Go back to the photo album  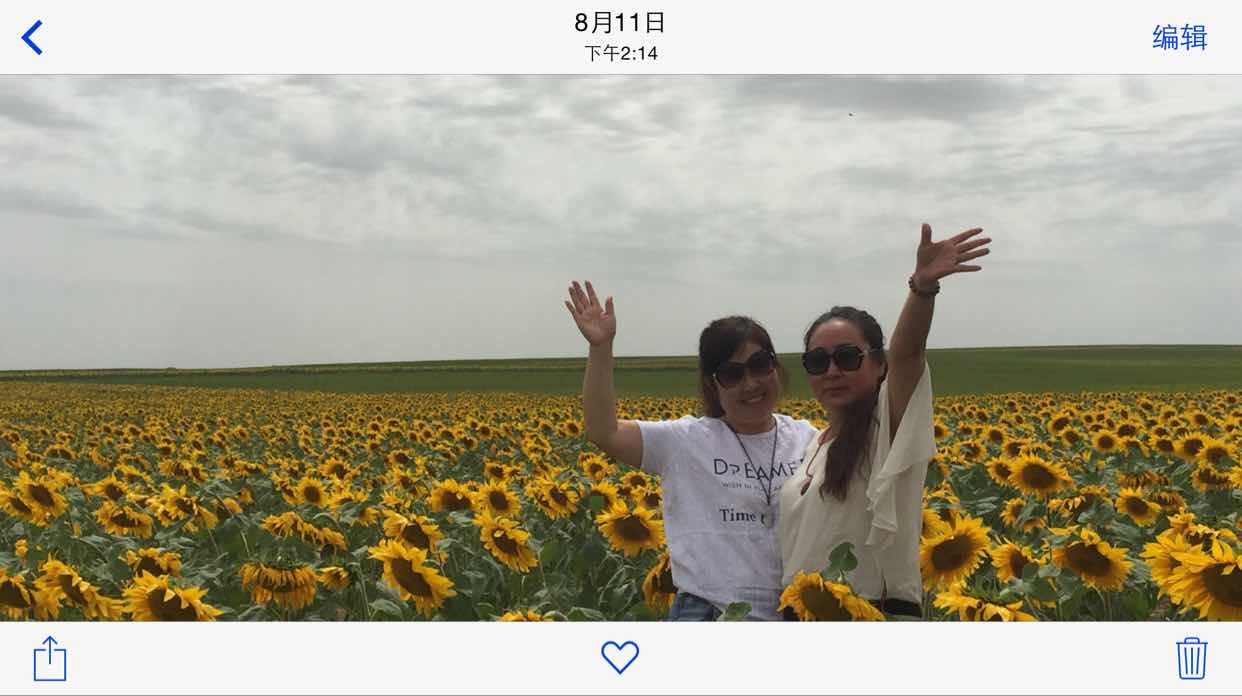[x=32, y=38]
